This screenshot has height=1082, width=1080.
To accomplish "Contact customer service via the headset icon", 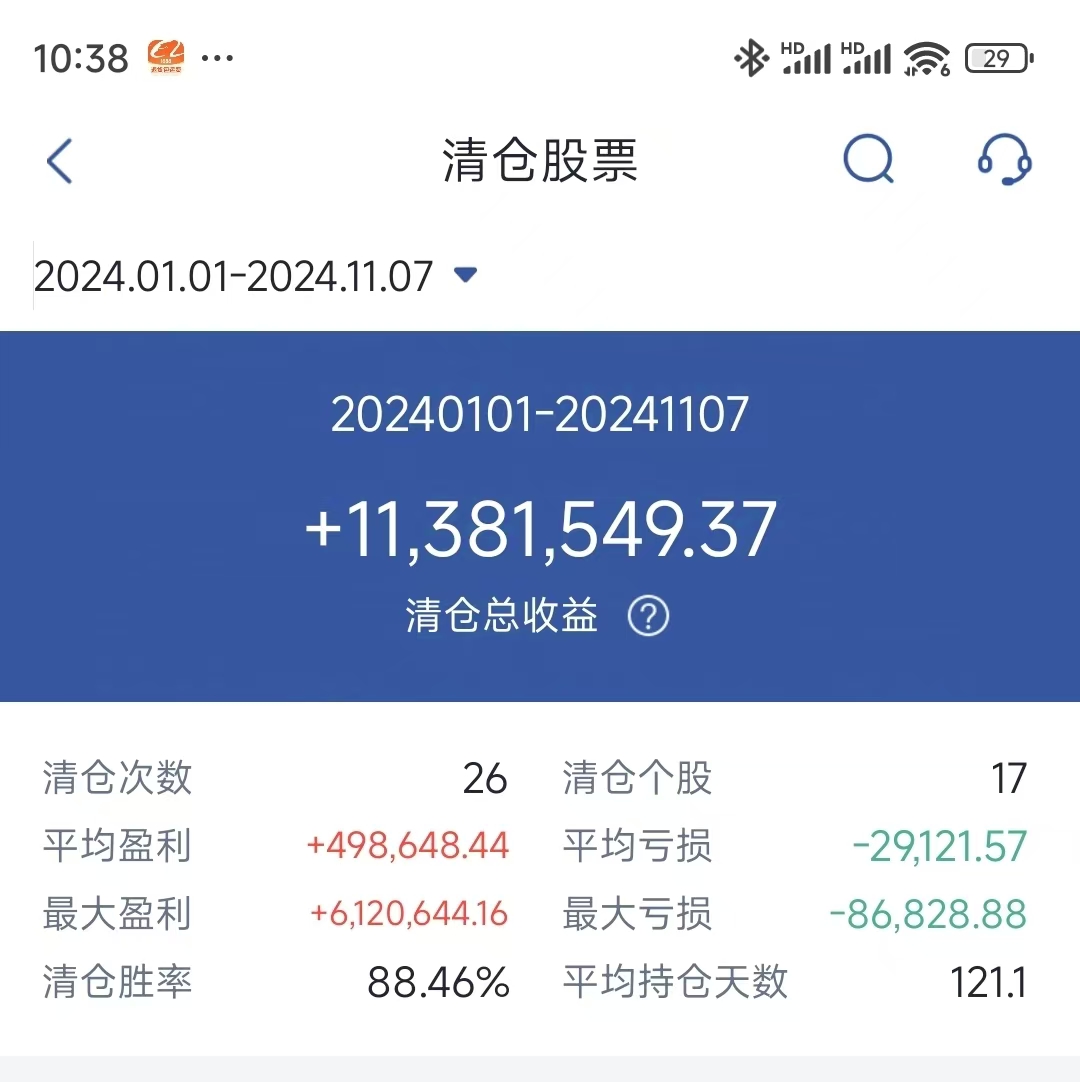I will 1005,159.
